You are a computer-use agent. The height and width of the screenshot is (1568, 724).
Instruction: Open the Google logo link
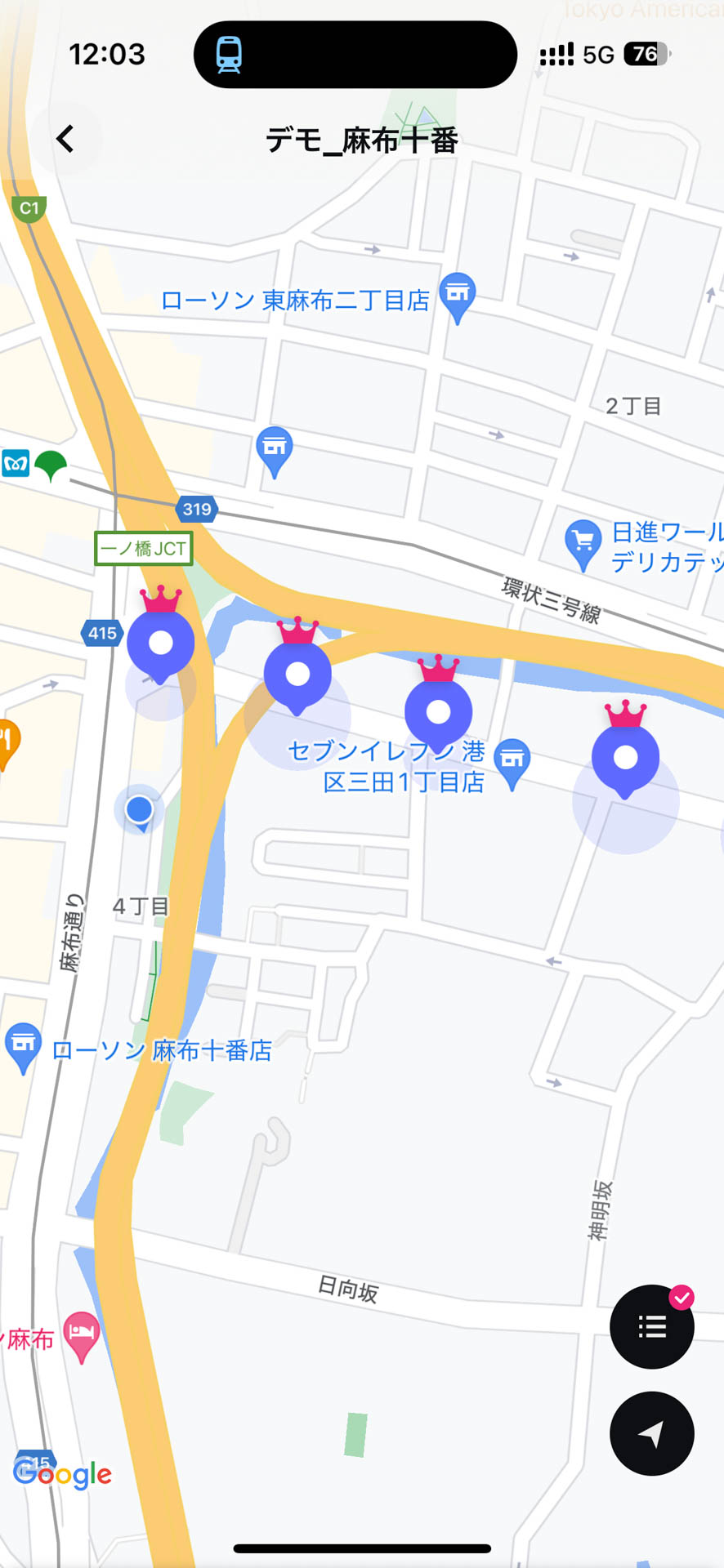[62, 1474]
